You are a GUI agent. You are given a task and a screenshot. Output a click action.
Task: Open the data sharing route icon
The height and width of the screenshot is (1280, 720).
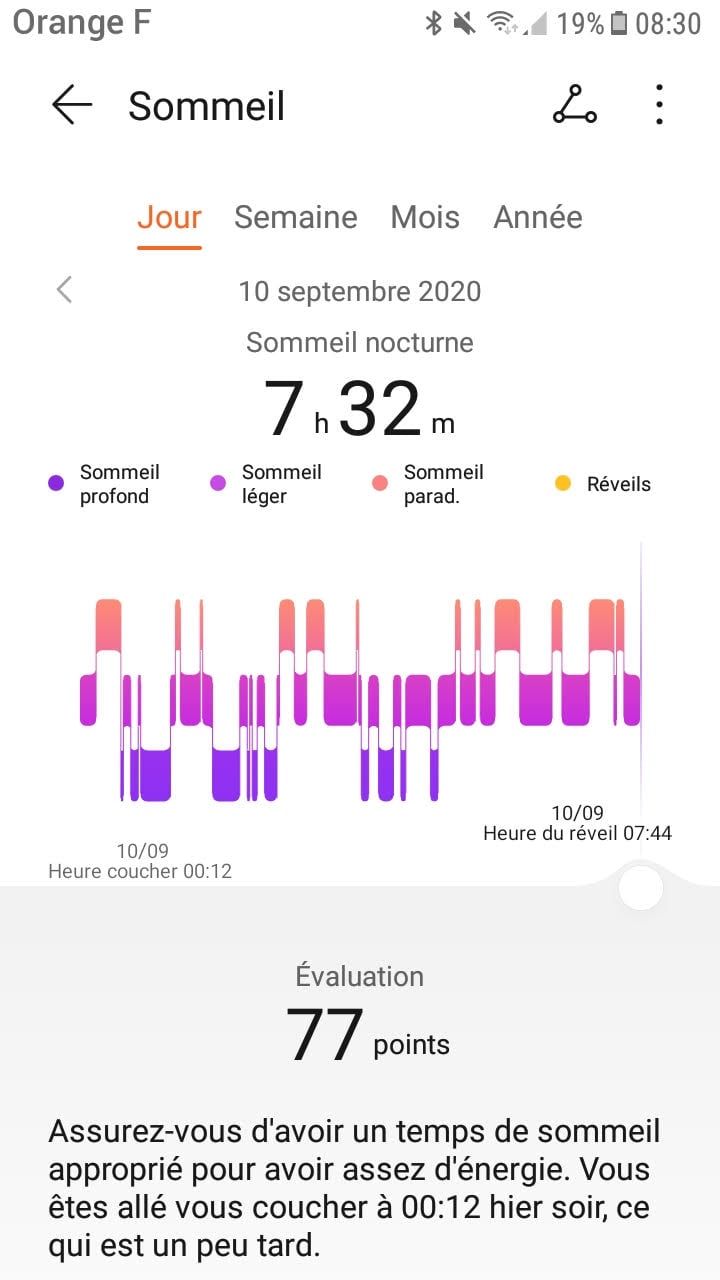point(574,105)
